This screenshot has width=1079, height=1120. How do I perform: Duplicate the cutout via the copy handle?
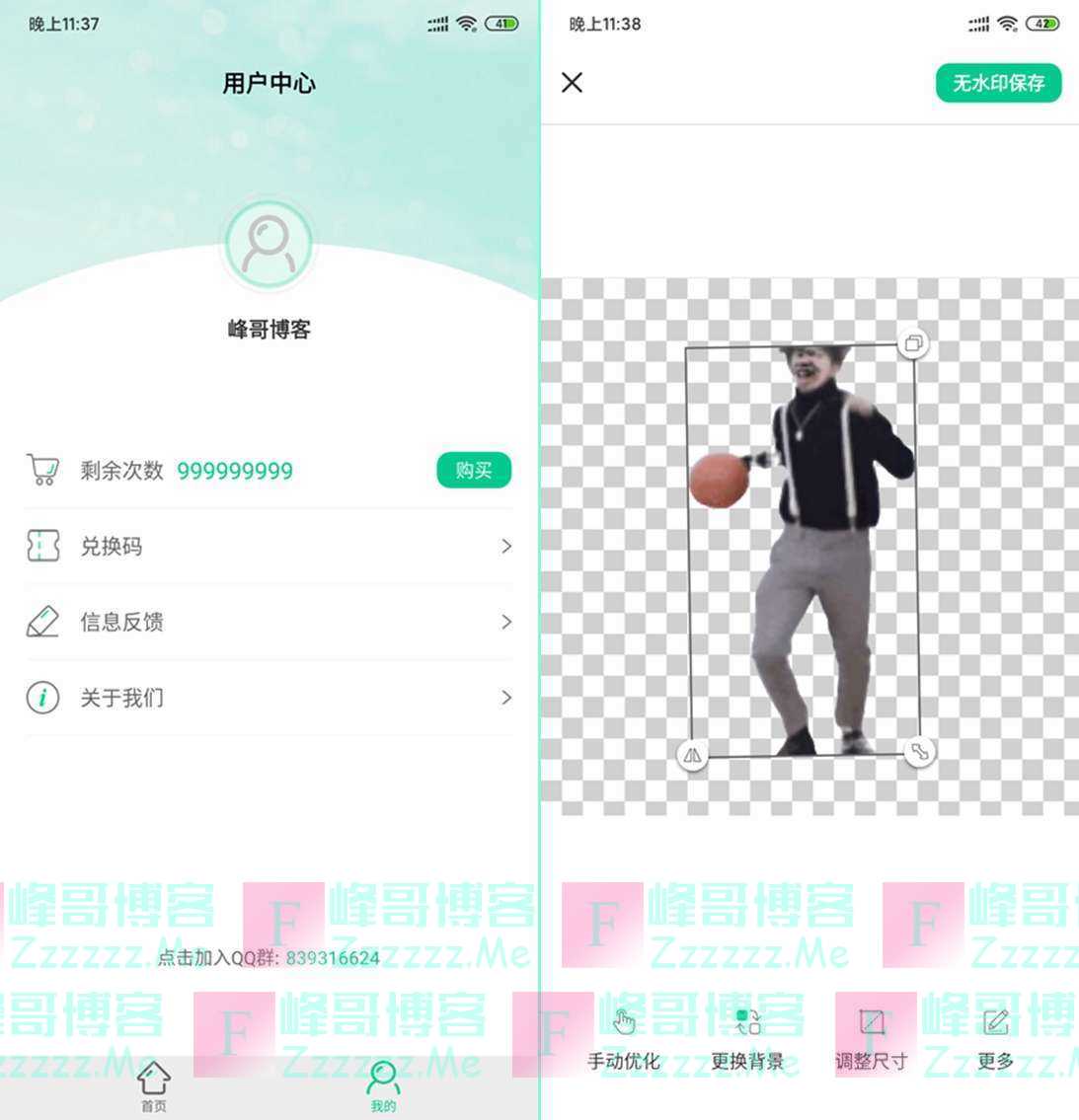[914, 343]
